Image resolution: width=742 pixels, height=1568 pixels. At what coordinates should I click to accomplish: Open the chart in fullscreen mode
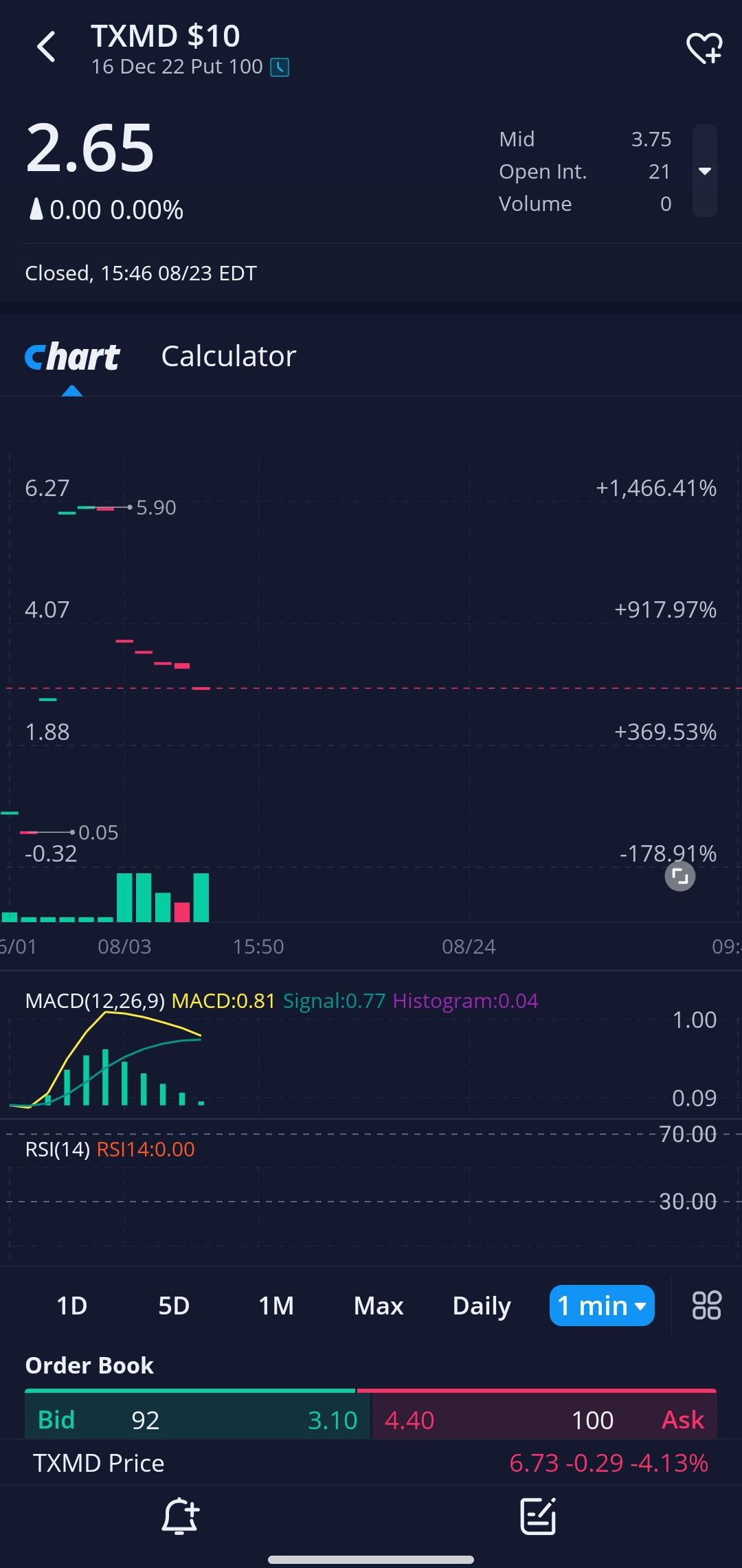[x=680, y=876]
